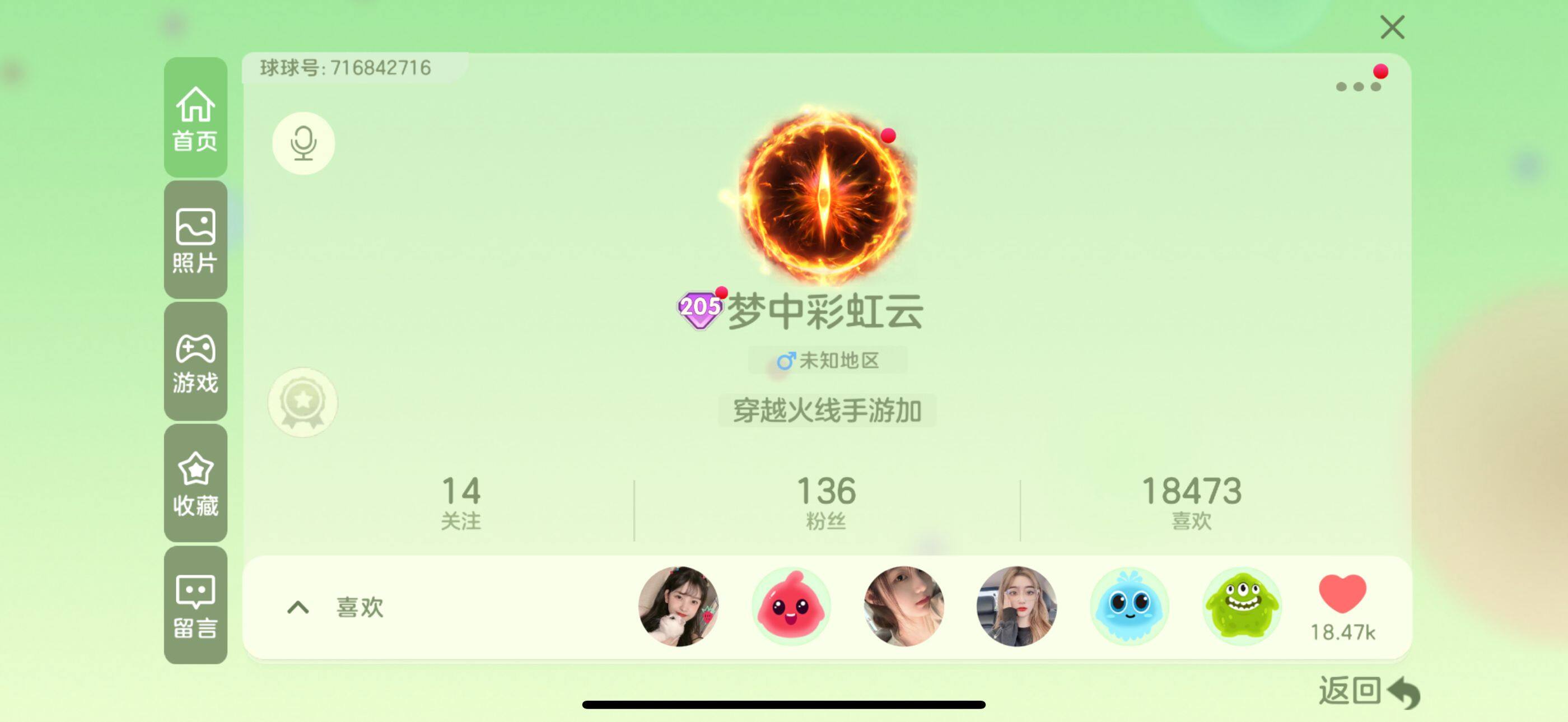1568x722 pixels.
Task: Expand the 喜欢 list with the arrow
Action: (298, 607)
